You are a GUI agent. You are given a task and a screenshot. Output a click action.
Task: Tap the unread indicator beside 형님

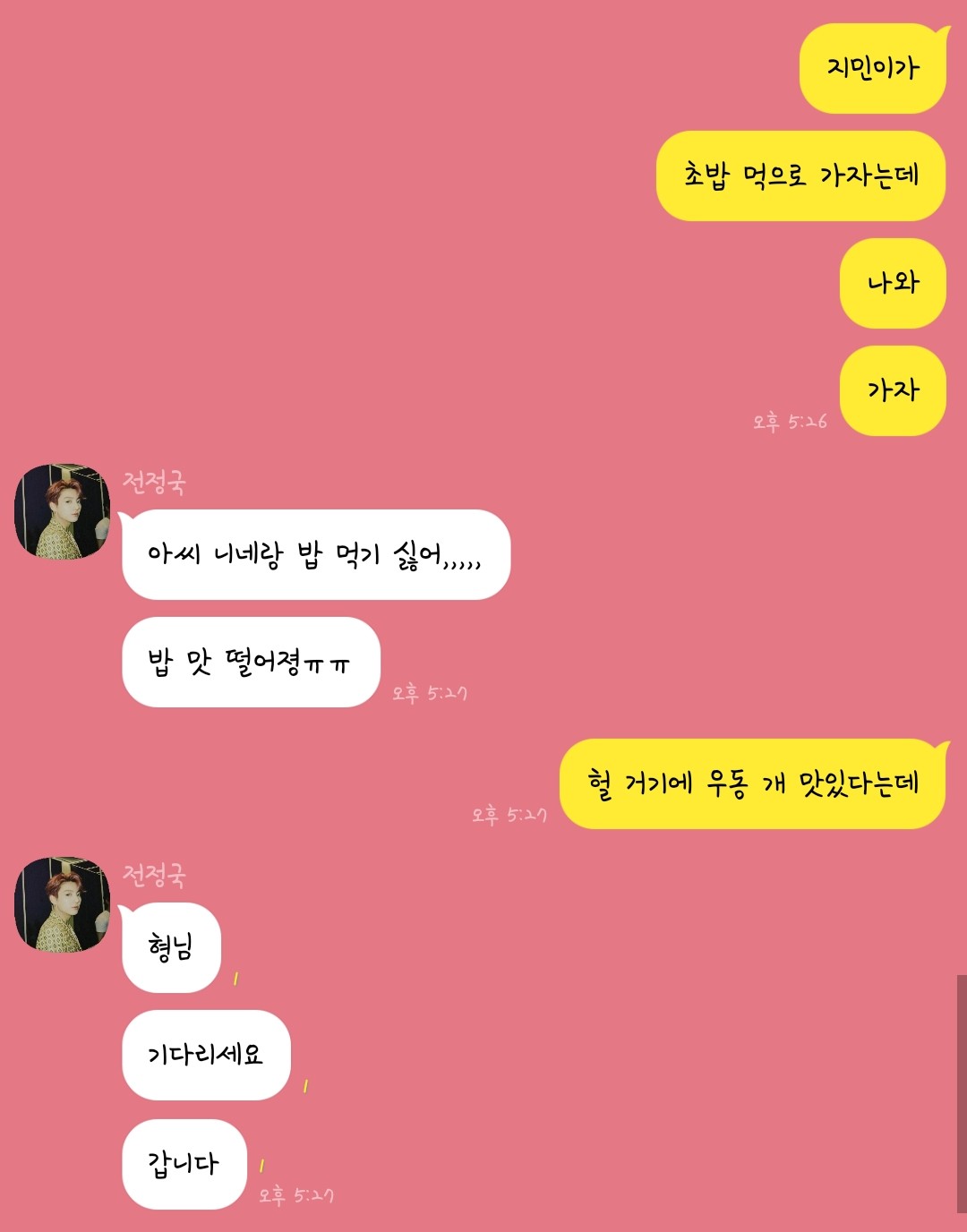[x=237, y=979]
